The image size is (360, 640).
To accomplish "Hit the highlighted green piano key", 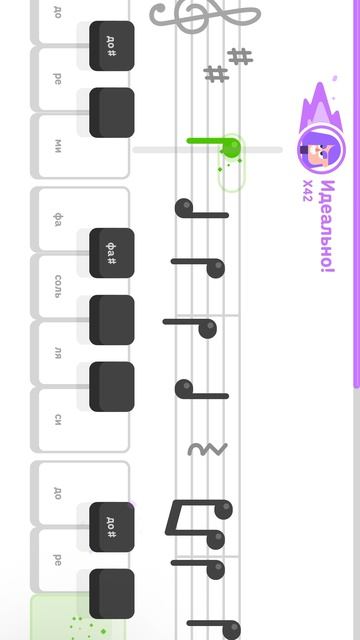I will pyautogui.click(x=78, y=617).
